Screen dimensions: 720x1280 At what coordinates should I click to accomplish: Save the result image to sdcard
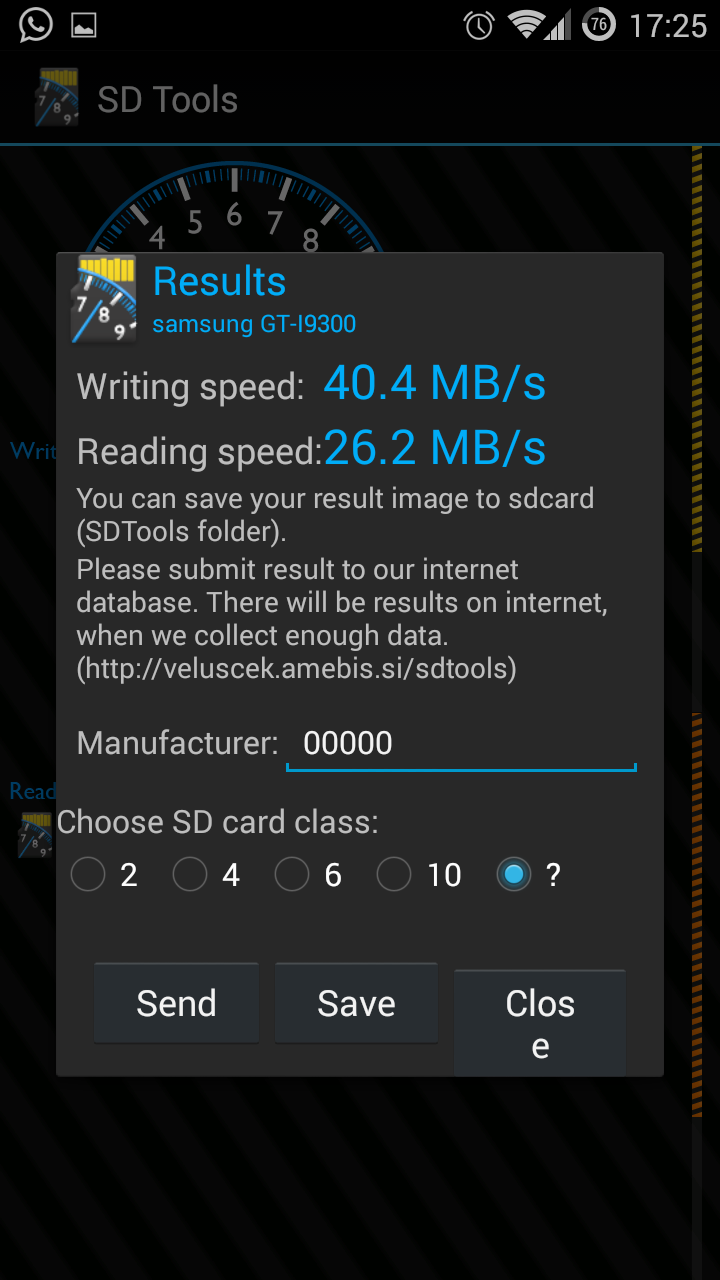click(x=356, y=1003)
